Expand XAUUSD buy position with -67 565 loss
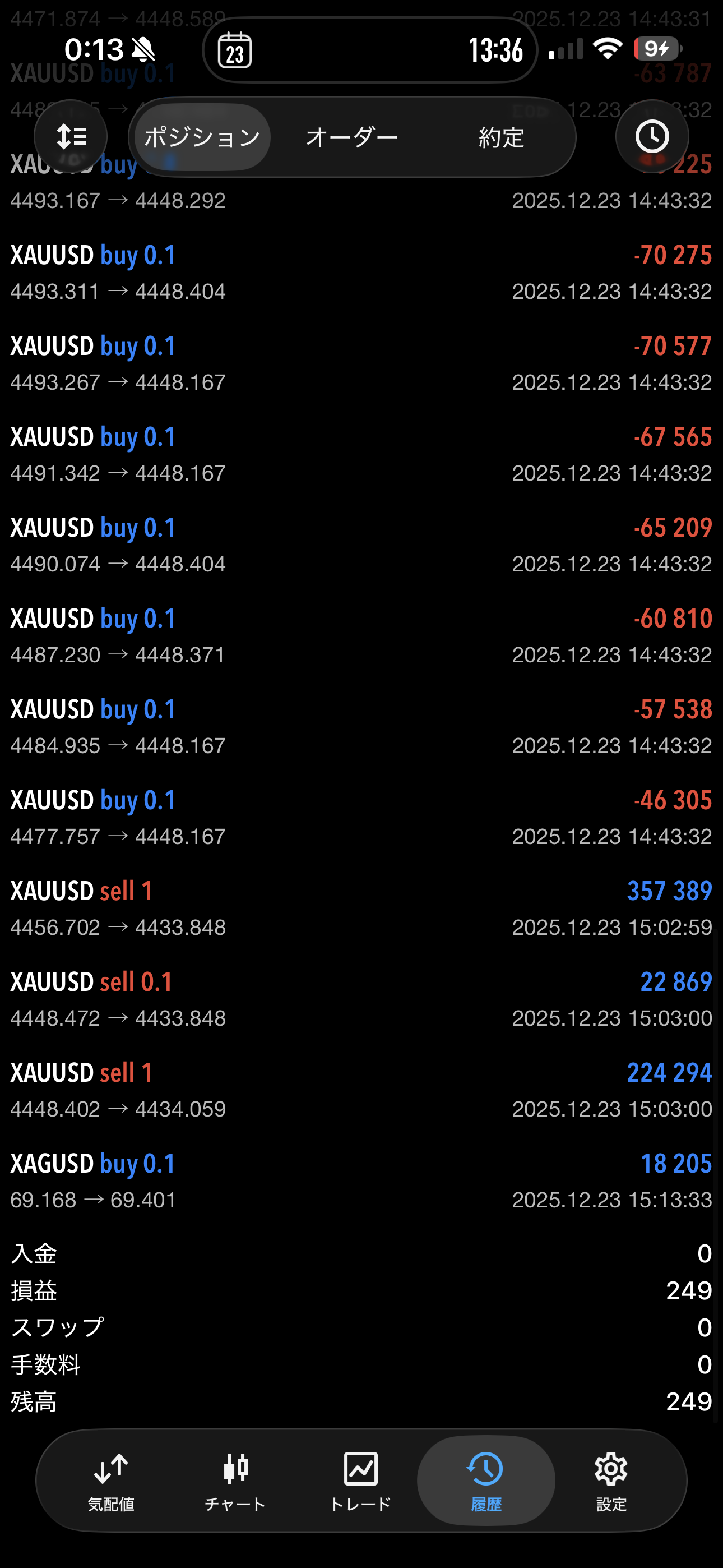 [x=361, y=454]
